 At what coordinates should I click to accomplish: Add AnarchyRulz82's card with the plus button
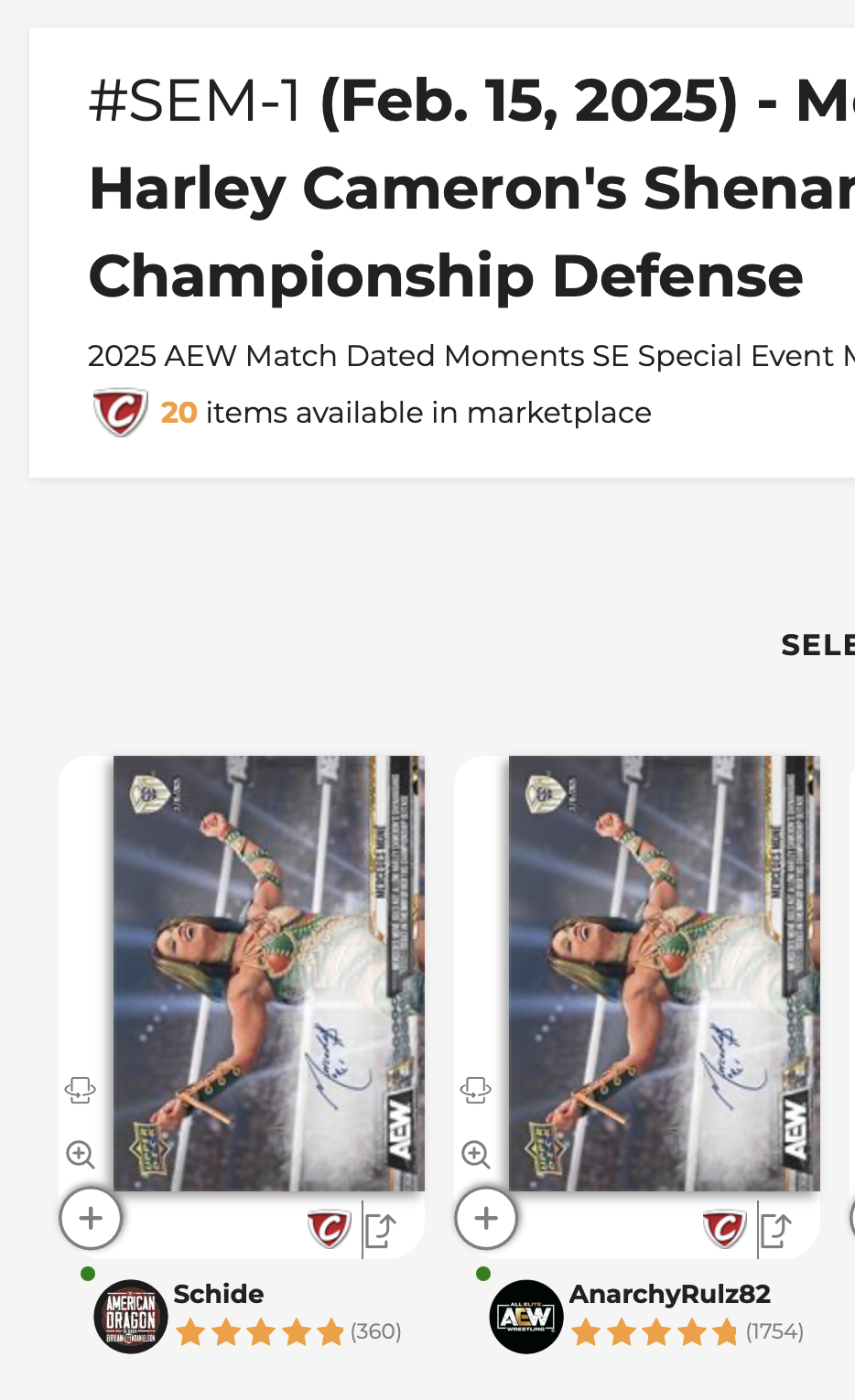click(x=486, y=1219)
